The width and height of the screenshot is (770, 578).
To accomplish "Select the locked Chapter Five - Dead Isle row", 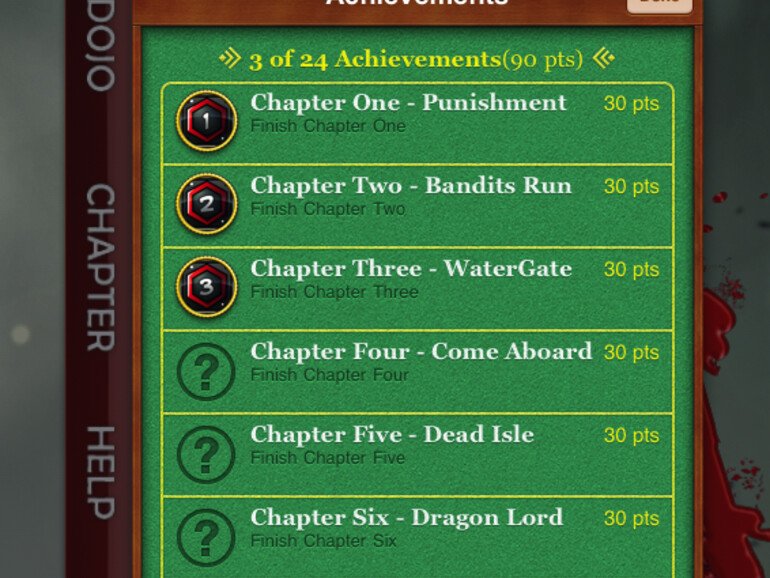I will (417, 455).
